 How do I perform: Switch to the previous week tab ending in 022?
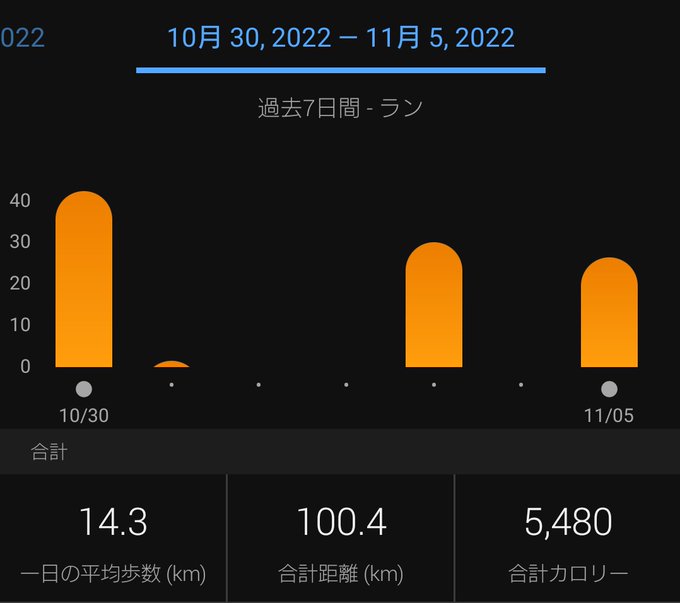point(22,38)
